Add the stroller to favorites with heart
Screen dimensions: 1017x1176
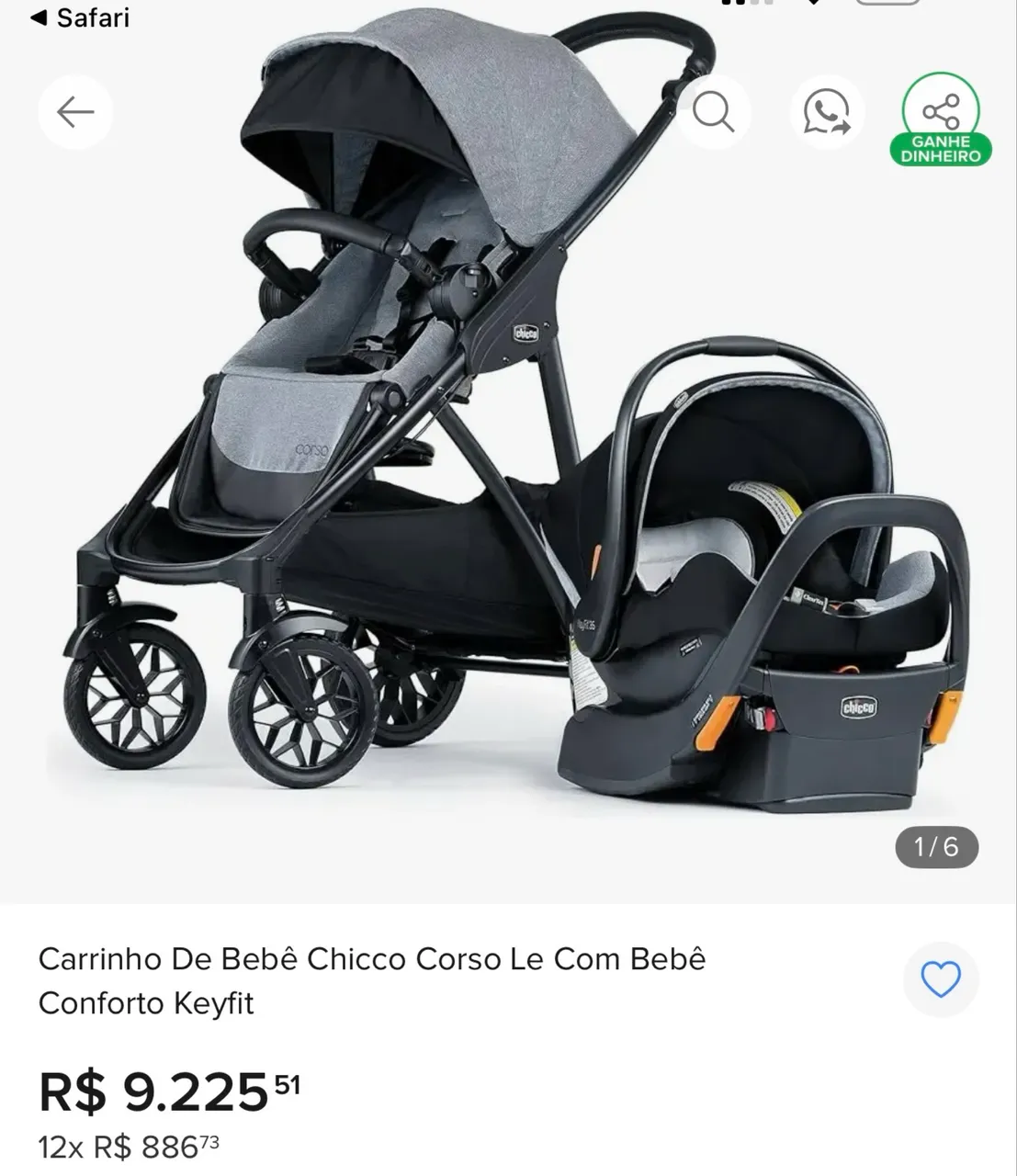pyautogui.click(x=941, y=979)
